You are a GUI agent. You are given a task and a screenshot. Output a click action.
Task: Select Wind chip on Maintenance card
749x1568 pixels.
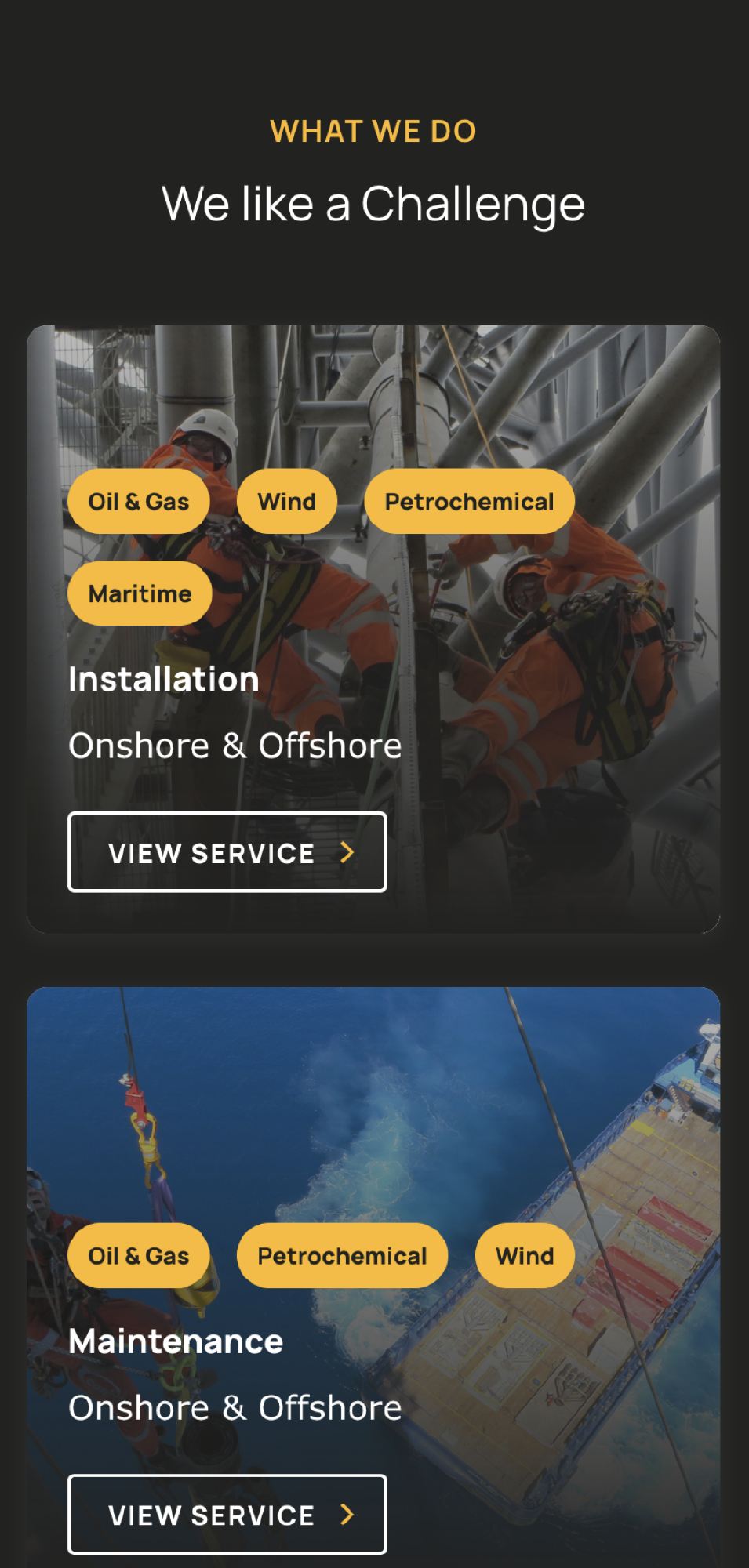(525, 1255)
